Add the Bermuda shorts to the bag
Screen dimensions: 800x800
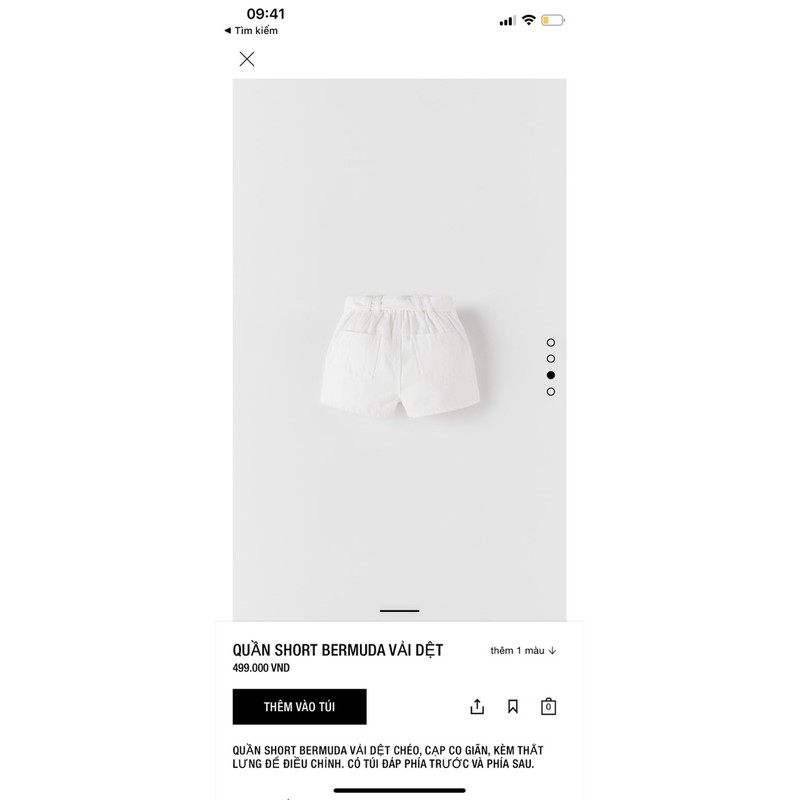coord(299,706)
